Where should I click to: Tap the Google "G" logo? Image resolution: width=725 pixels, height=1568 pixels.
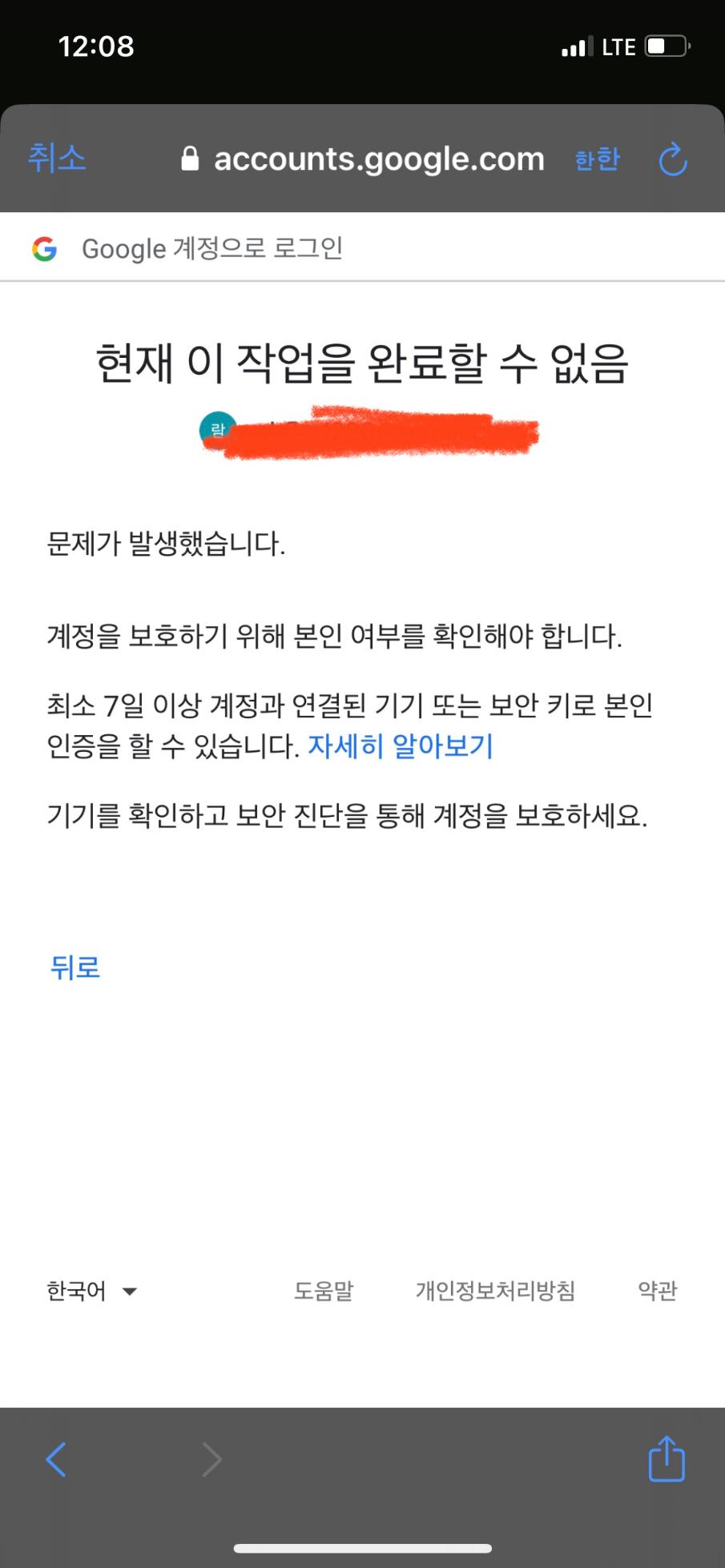click(x=45, y=248)
